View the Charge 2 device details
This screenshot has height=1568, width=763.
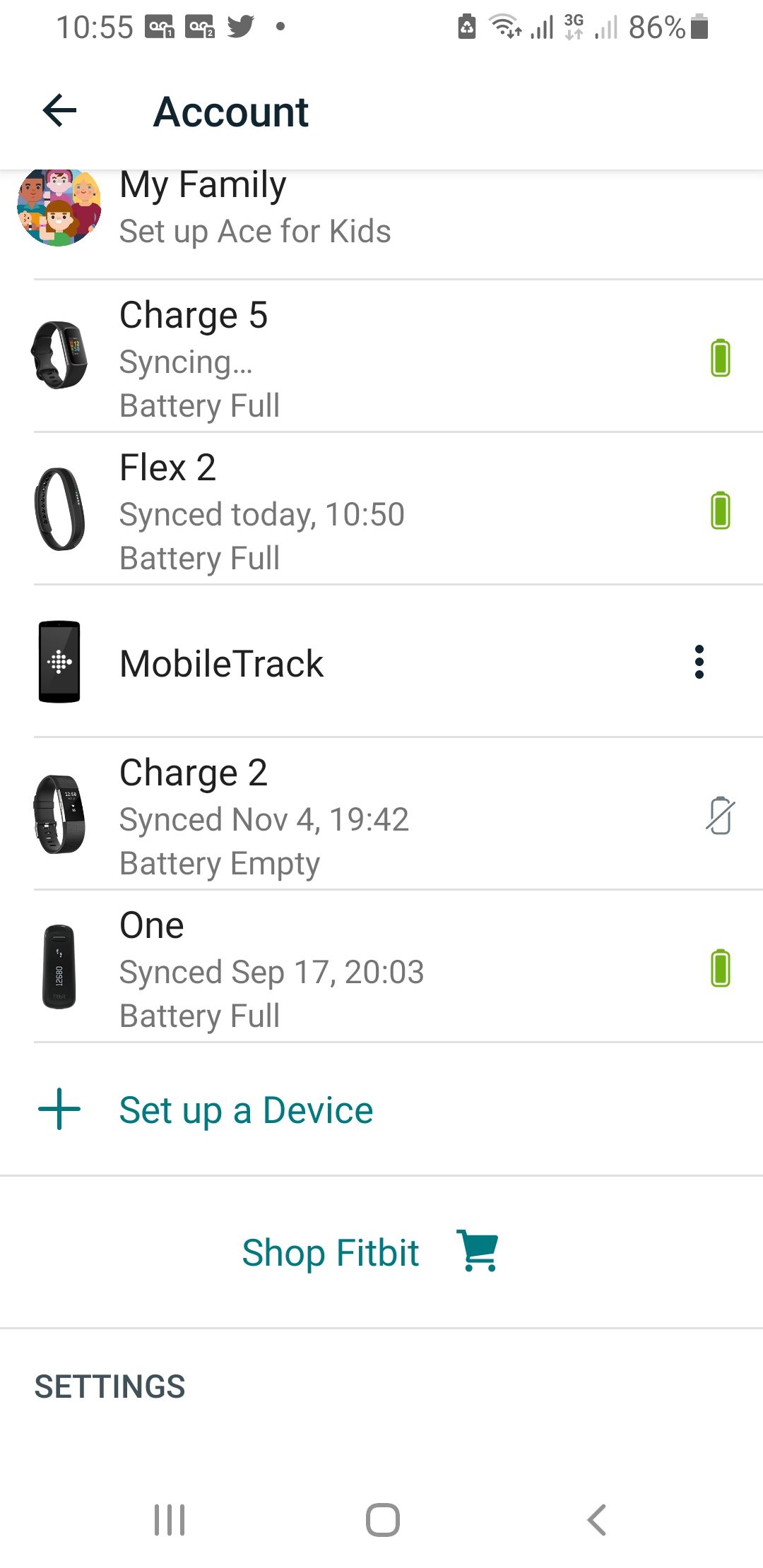[381, 816]
